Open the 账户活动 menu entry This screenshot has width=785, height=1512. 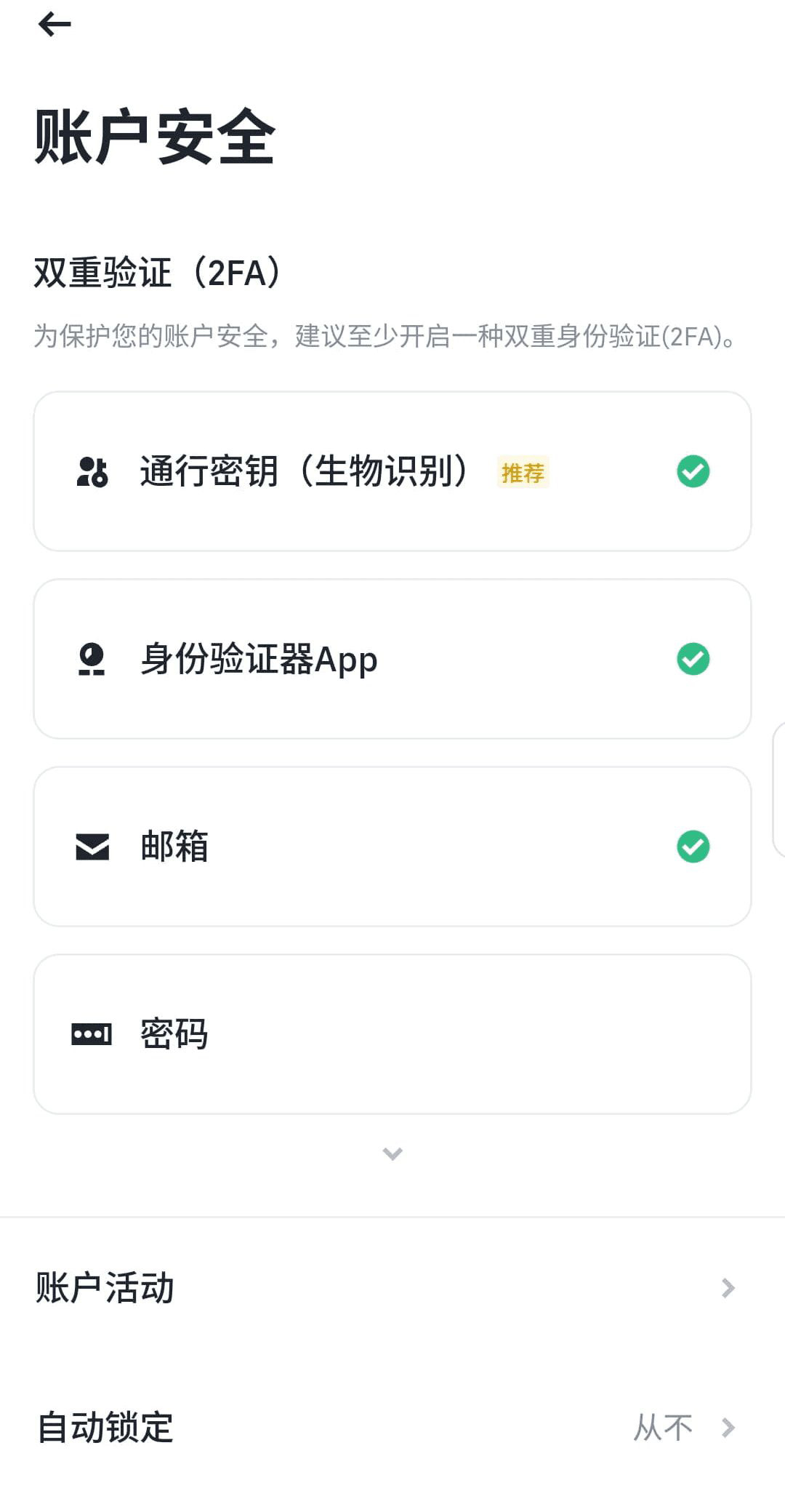[104, 1288]
